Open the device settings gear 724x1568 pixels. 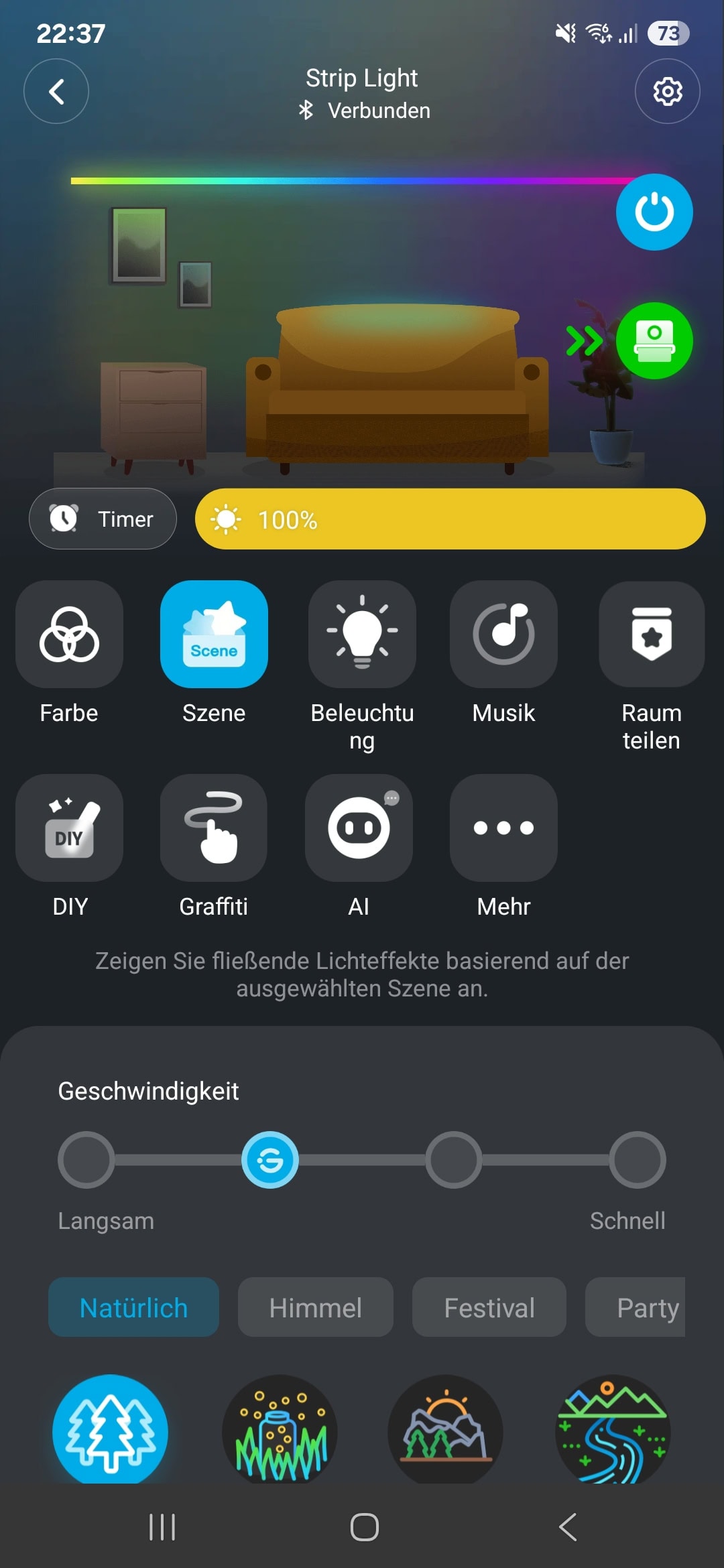coord(668,91)
